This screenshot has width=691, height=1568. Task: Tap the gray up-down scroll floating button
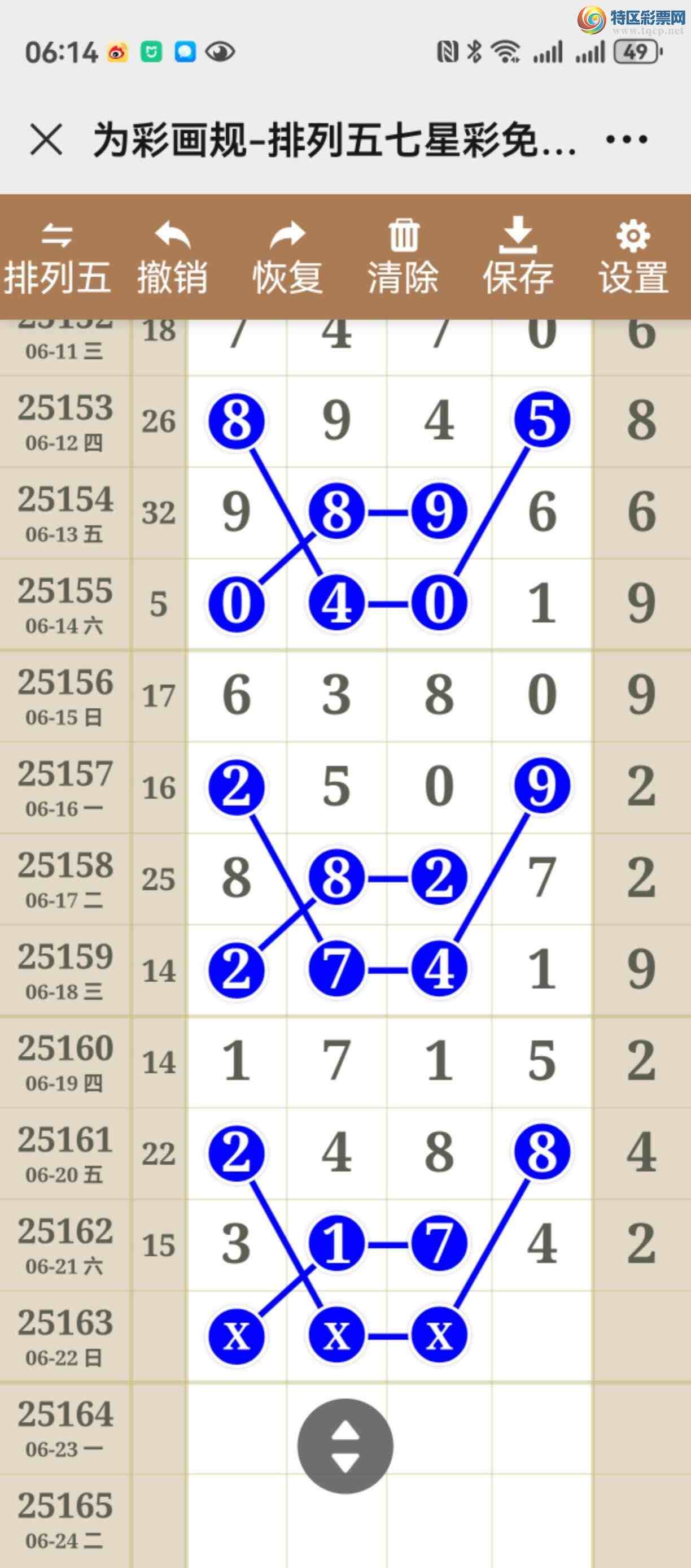[345, 1445]
